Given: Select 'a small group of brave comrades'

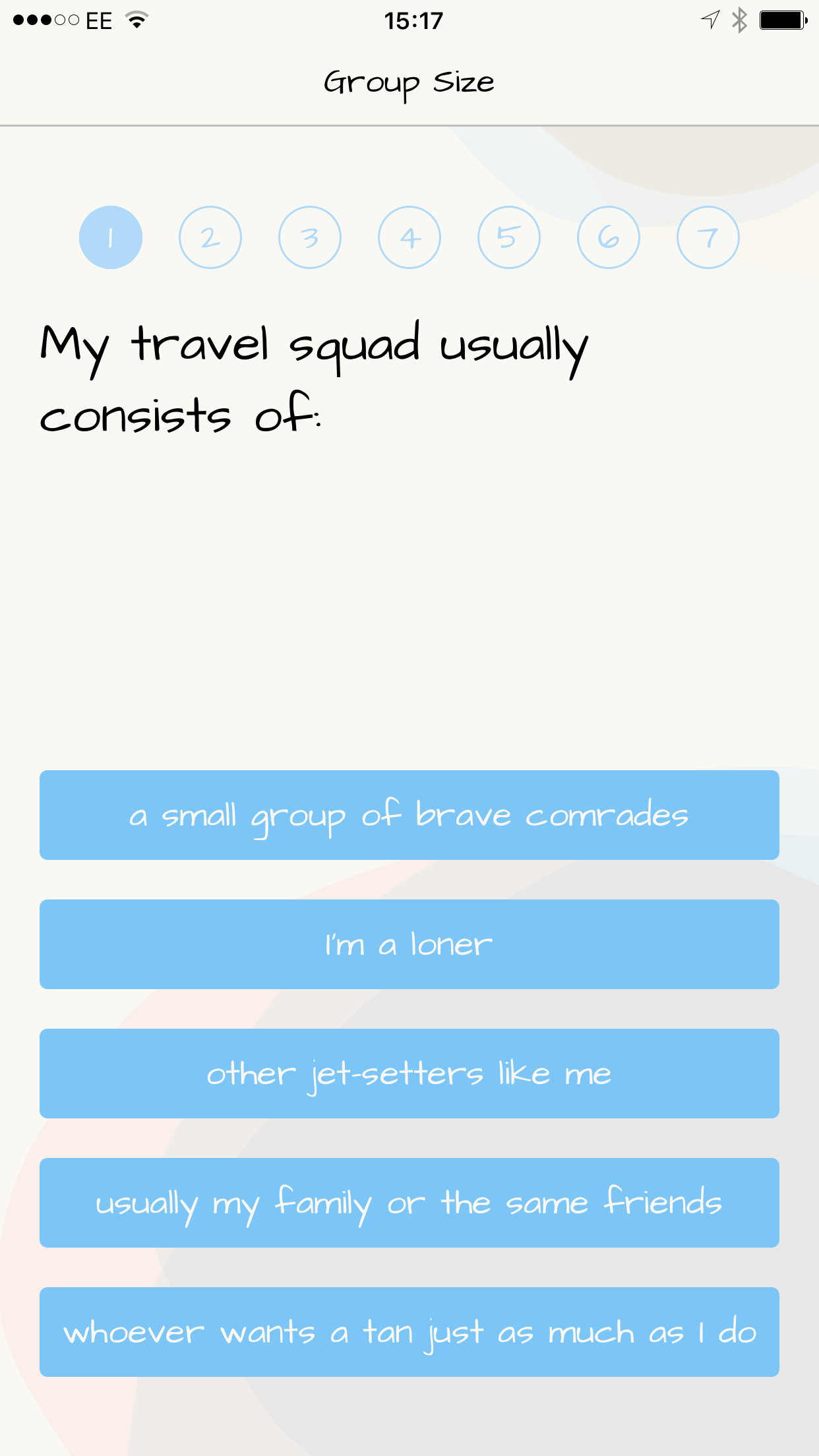Looking at the screenshot, I should (409, 815).
